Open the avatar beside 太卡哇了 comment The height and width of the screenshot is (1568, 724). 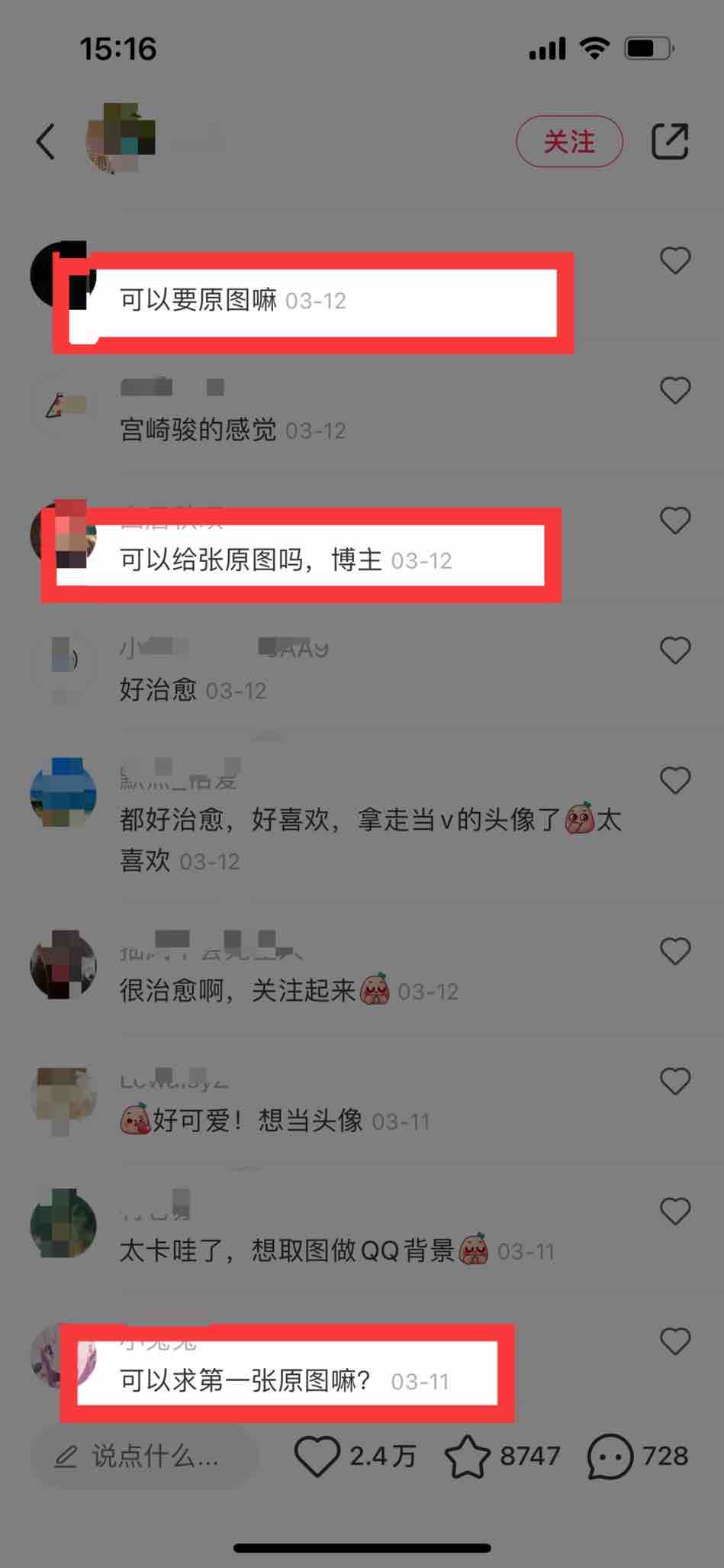coord(63,1223)
